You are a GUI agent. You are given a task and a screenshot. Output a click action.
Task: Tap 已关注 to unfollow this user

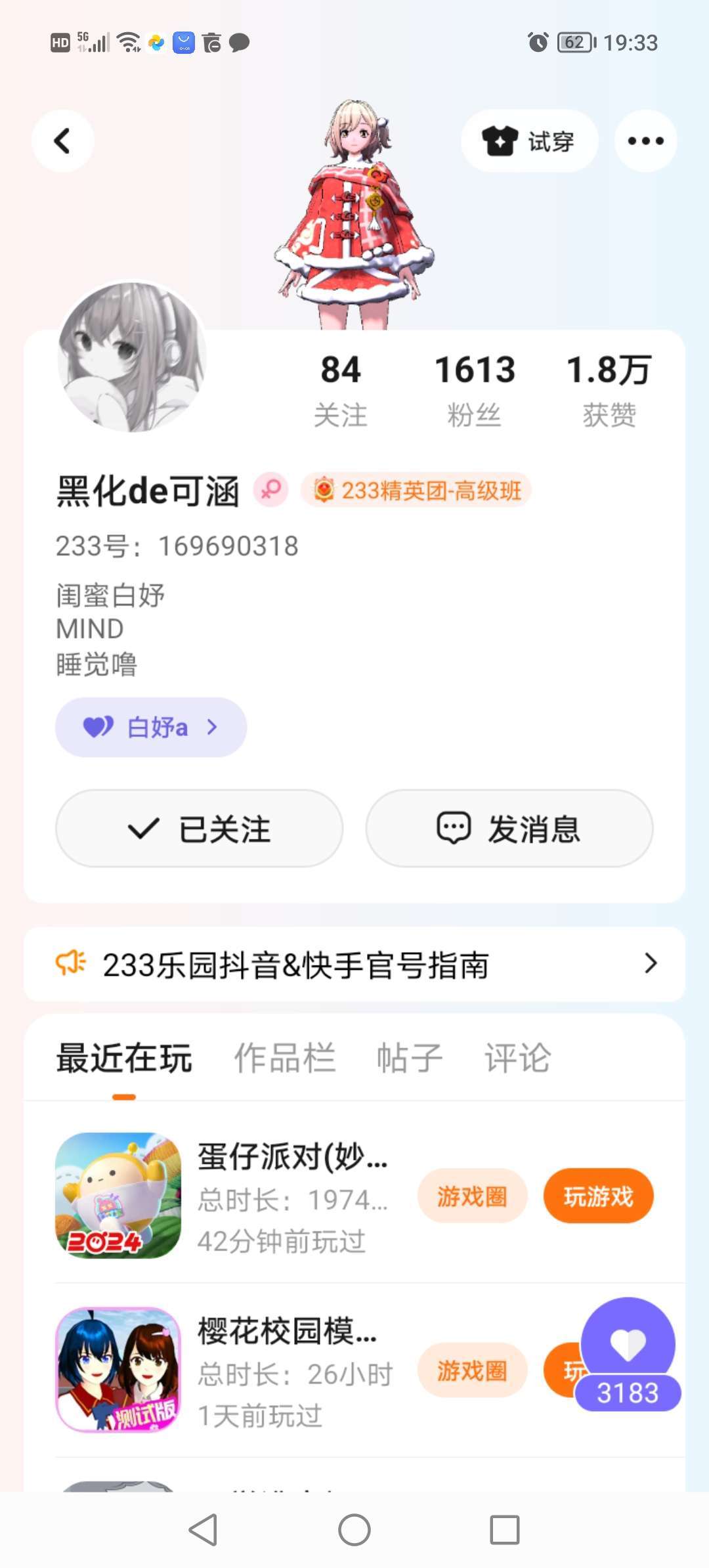(x=200, y=829)
